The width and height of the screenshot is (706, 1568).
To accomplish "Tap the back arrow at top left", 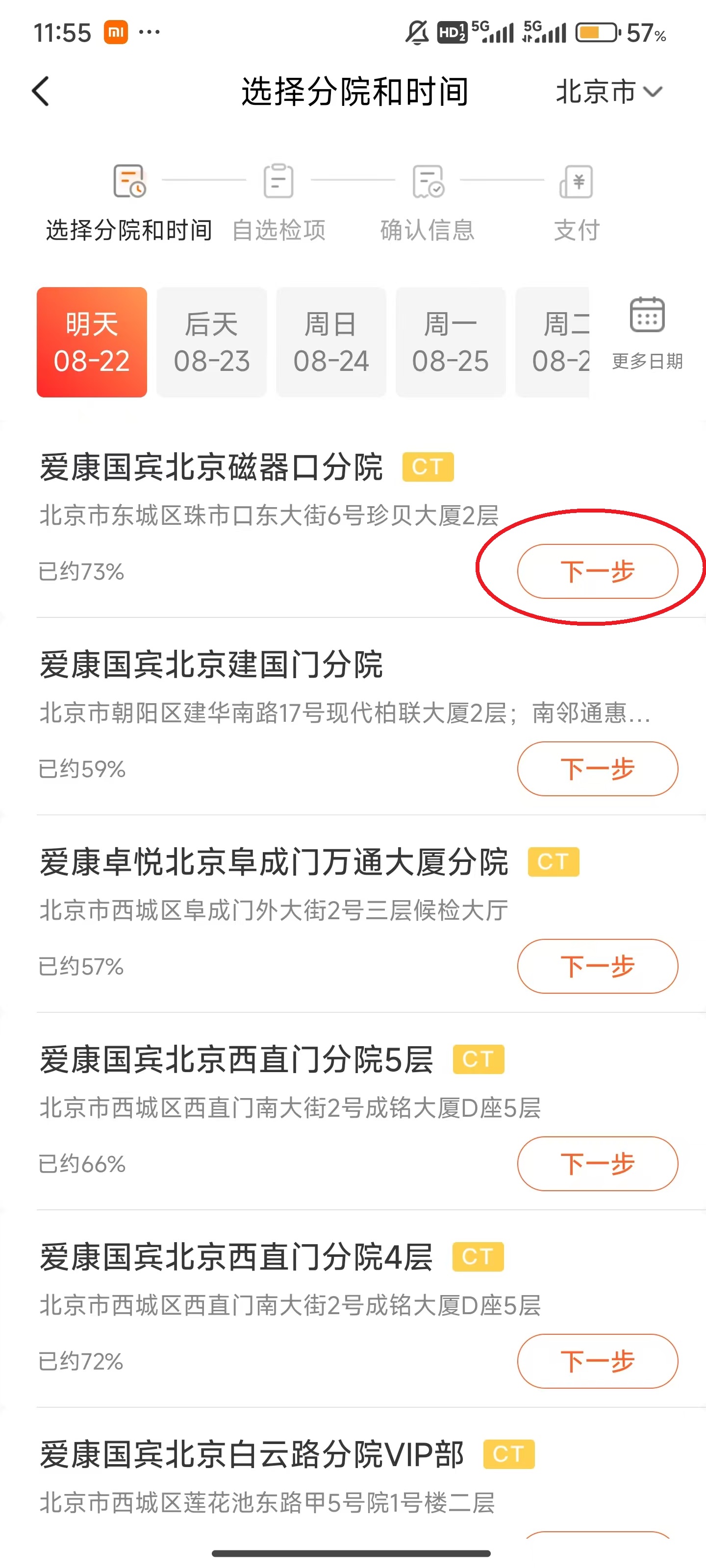I will pyautogui.click(x=40, y=91).
